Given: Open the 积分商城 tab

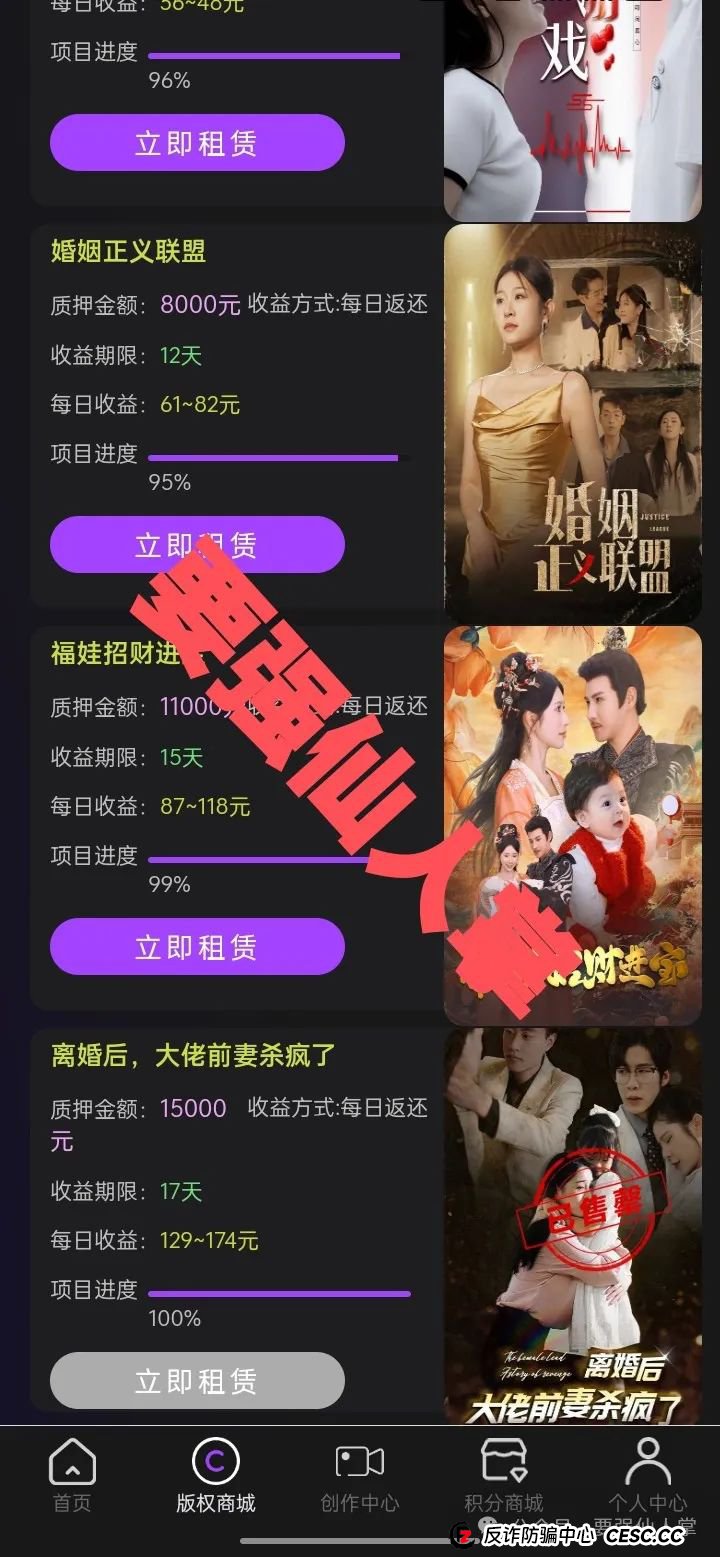Looking at the screenshot, I should pos(503,1476).
